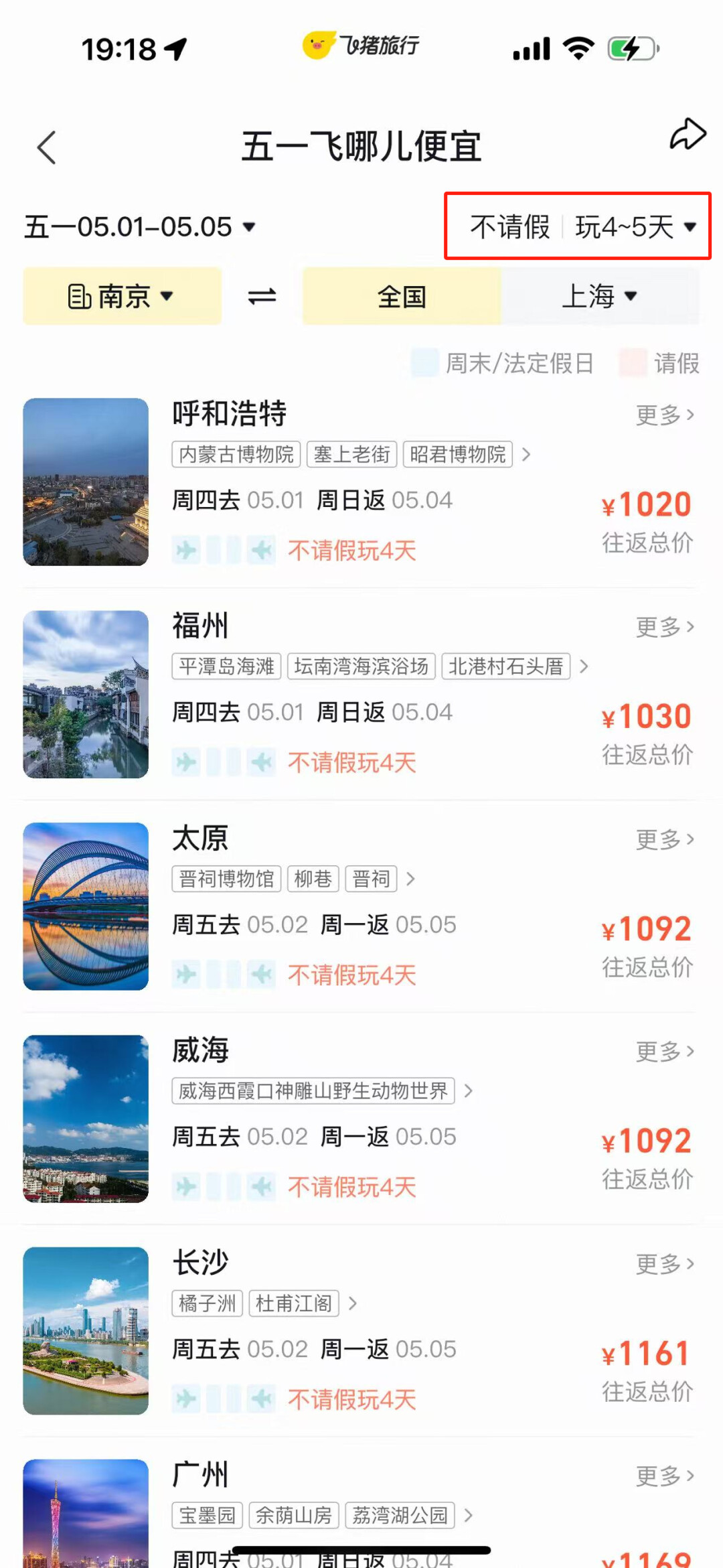The image size is (723, 1568).
Task: View more flights to 呼和浩特
Action: (664, 415)
